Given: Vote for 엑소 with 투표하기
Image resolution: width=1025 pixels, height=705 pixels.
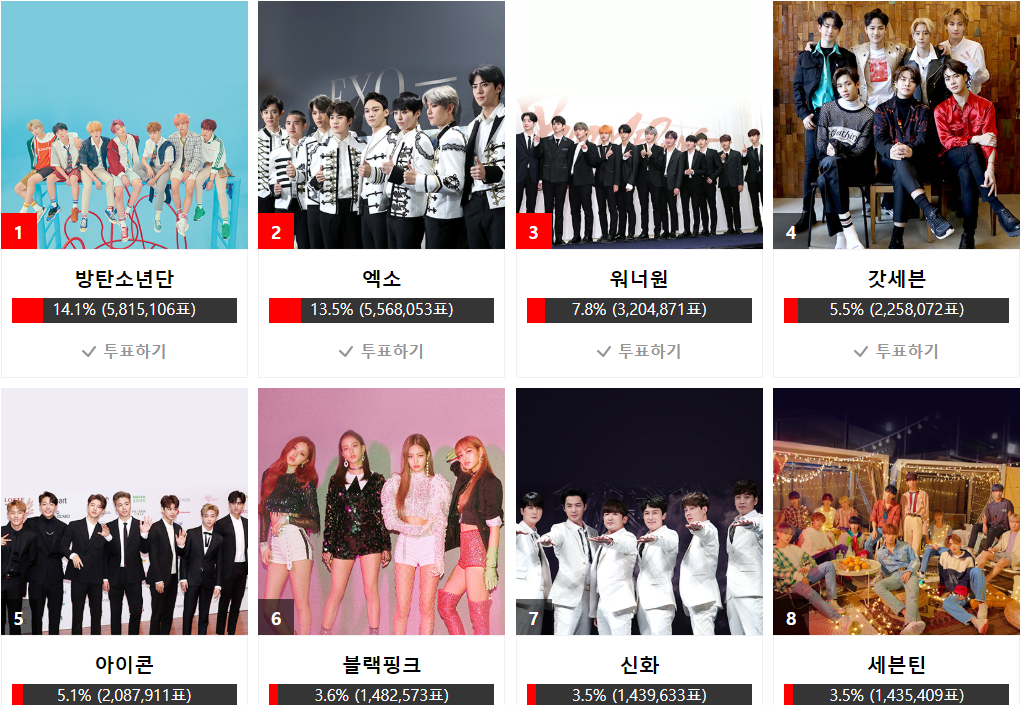Looking at the screenshot, I should 381,351.
